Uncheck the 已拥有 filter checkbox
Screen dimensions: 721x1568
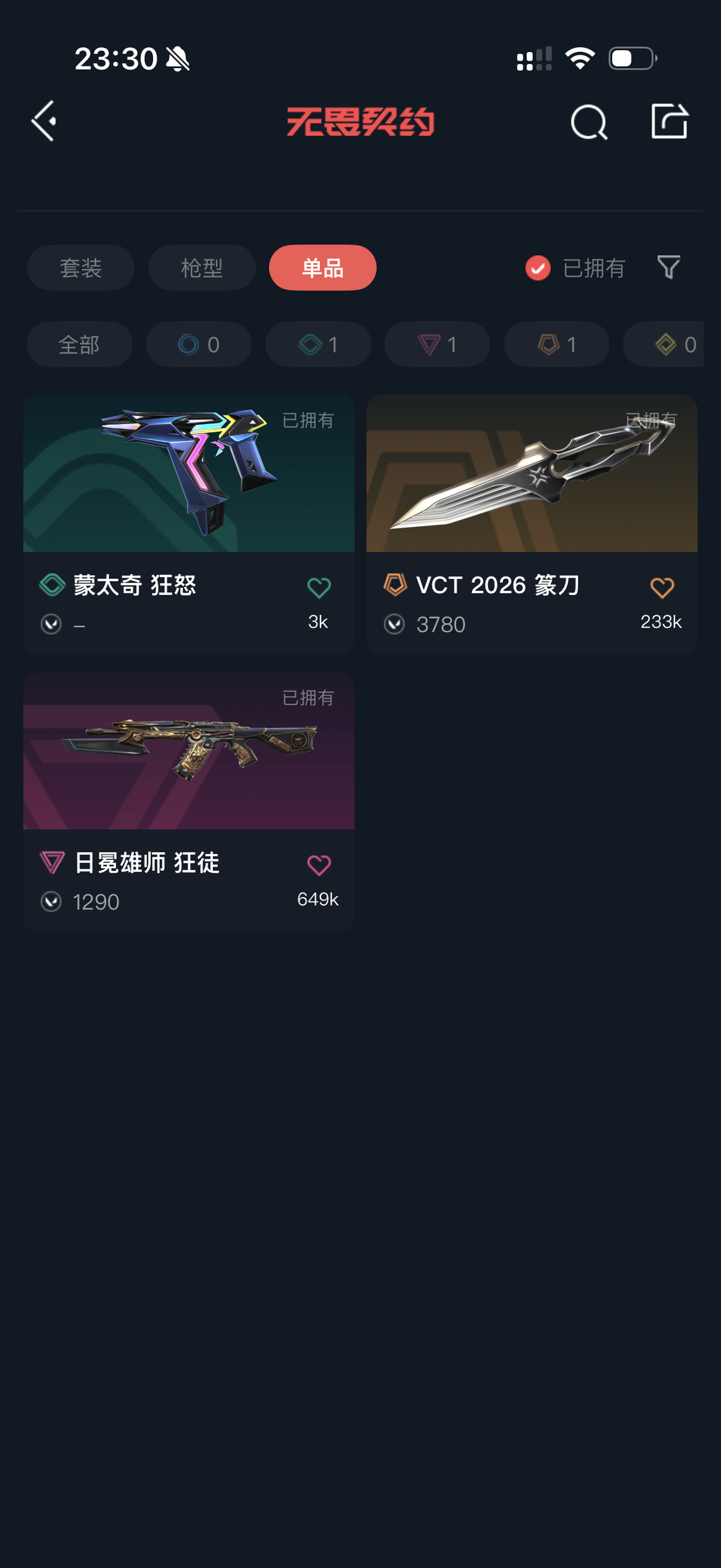(x=538, y=268)
